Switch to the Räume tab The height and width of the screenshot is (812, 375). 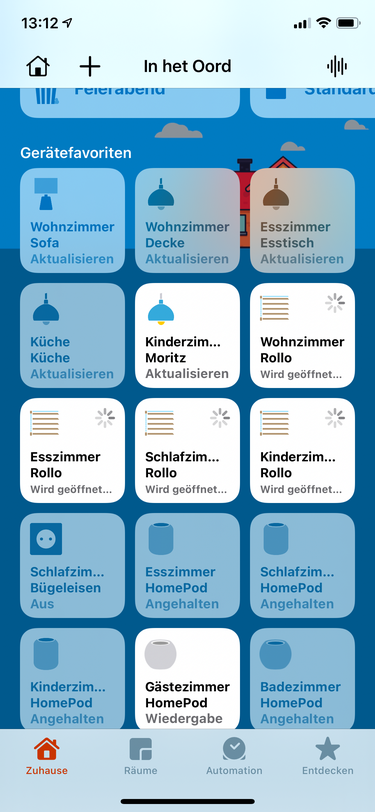[x=140, y=757]
